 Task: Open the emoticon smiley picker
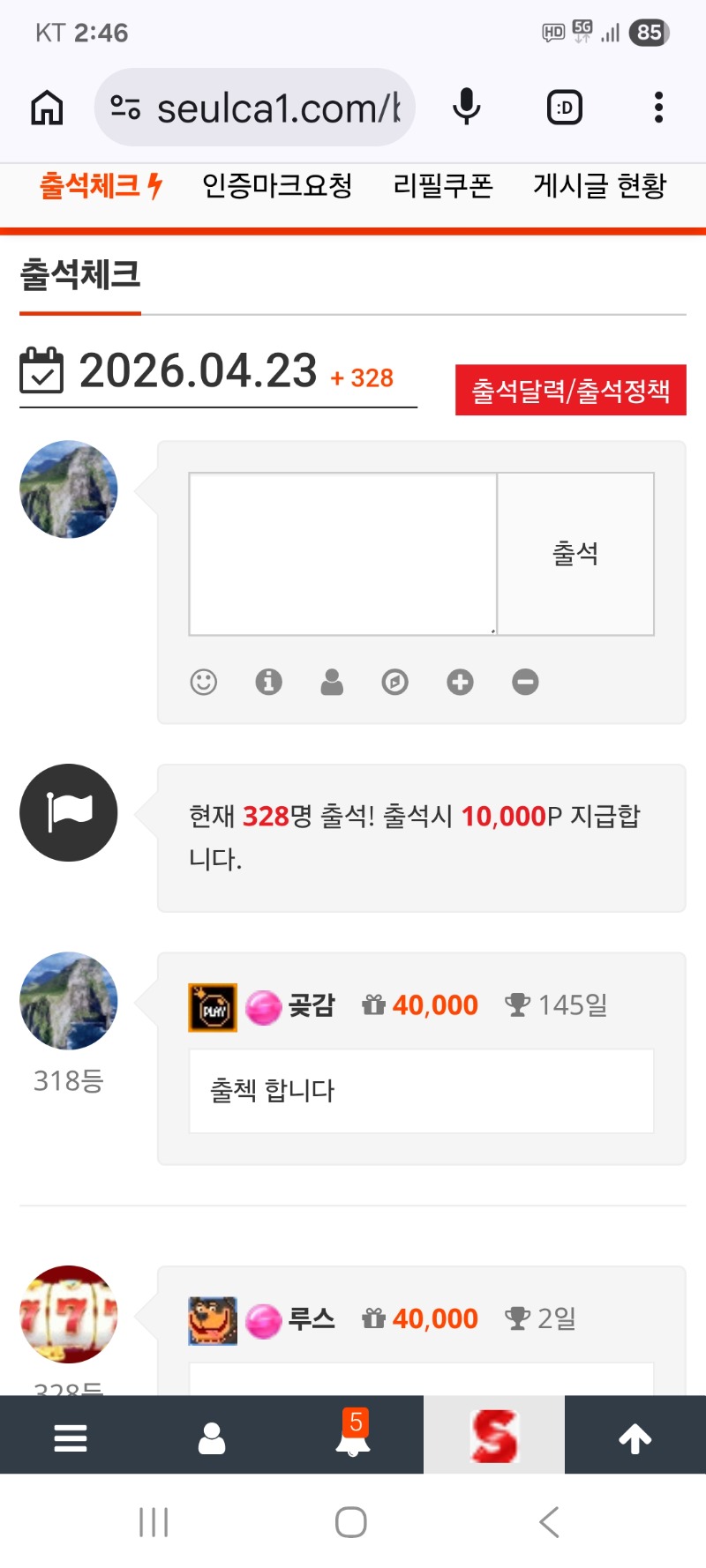[204, 682]
